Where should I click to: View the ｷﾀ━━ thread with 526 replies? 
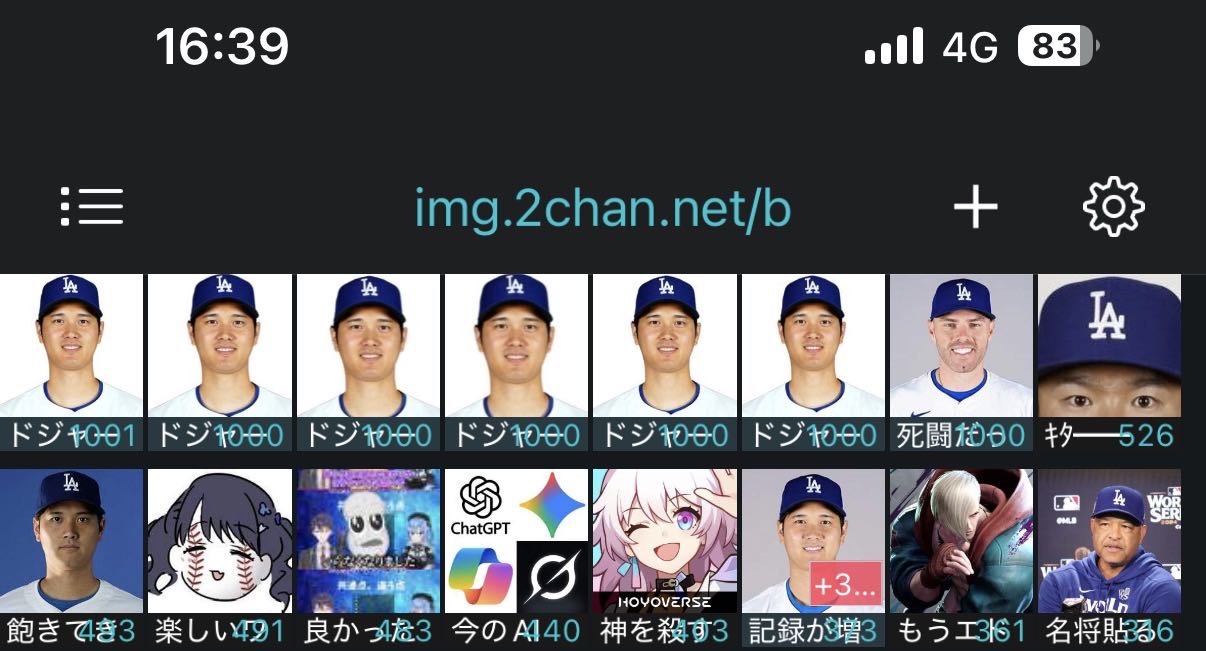(x=1109, y=360)
